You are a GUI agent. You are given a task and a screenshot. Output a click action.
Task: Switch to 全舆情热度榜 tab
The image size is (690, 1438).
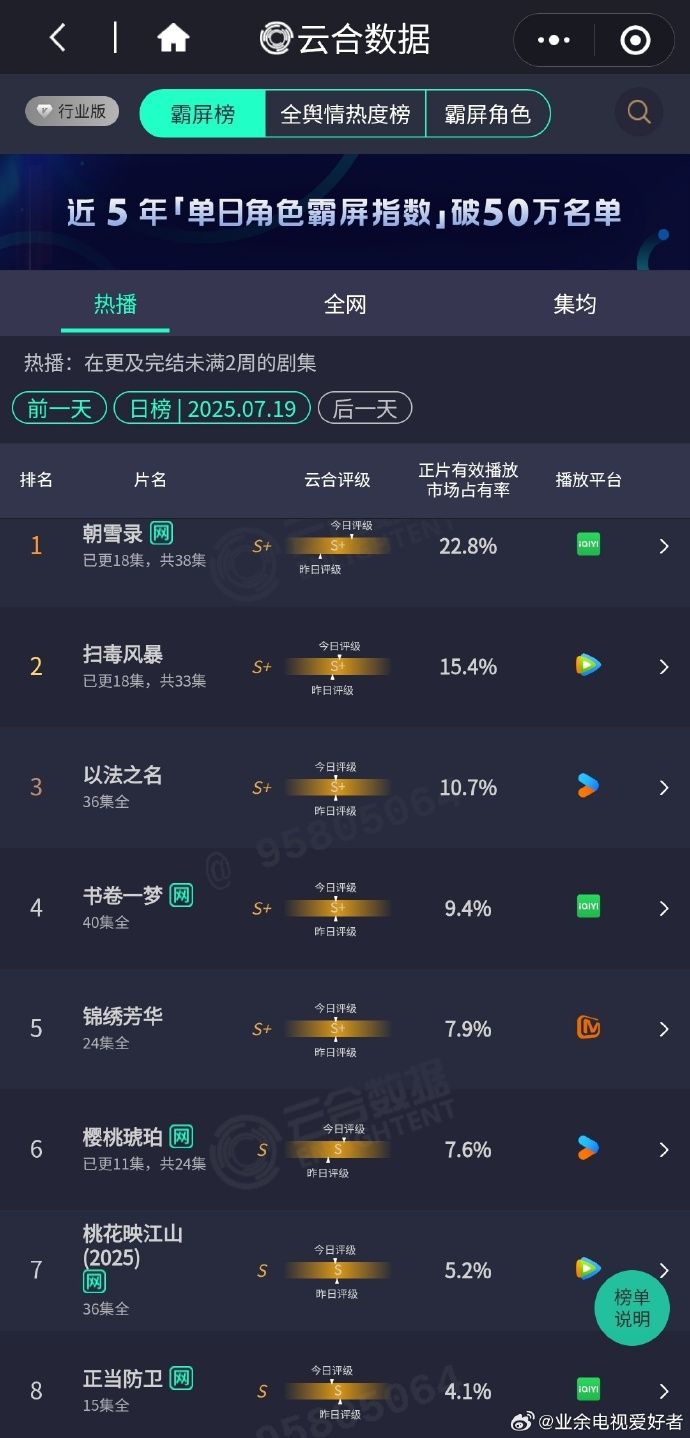click(345, 114)
